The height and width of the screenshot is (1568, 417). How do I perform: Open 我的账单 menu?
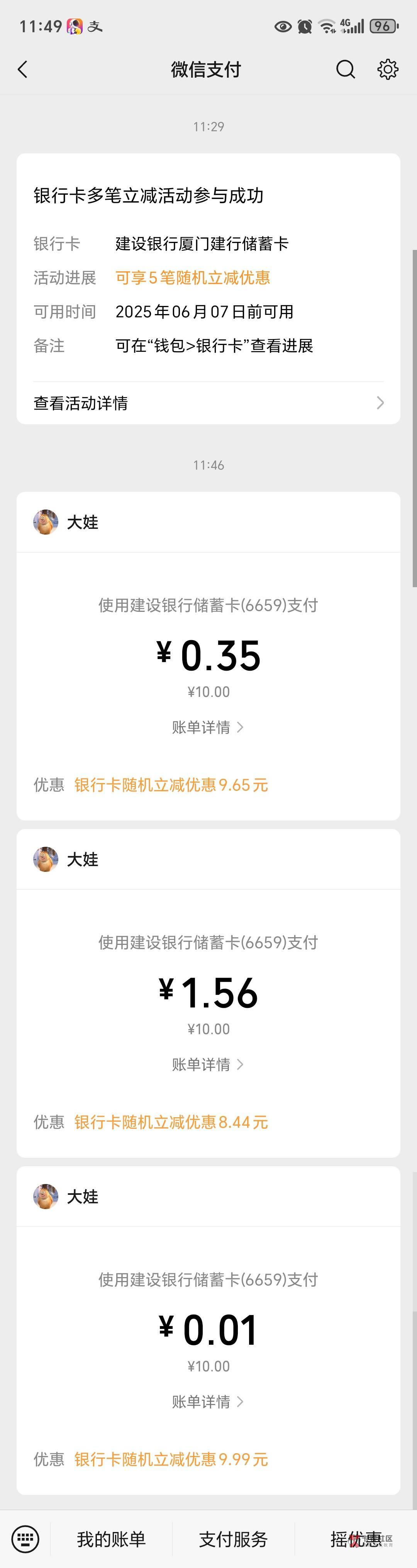(112, 1539)
